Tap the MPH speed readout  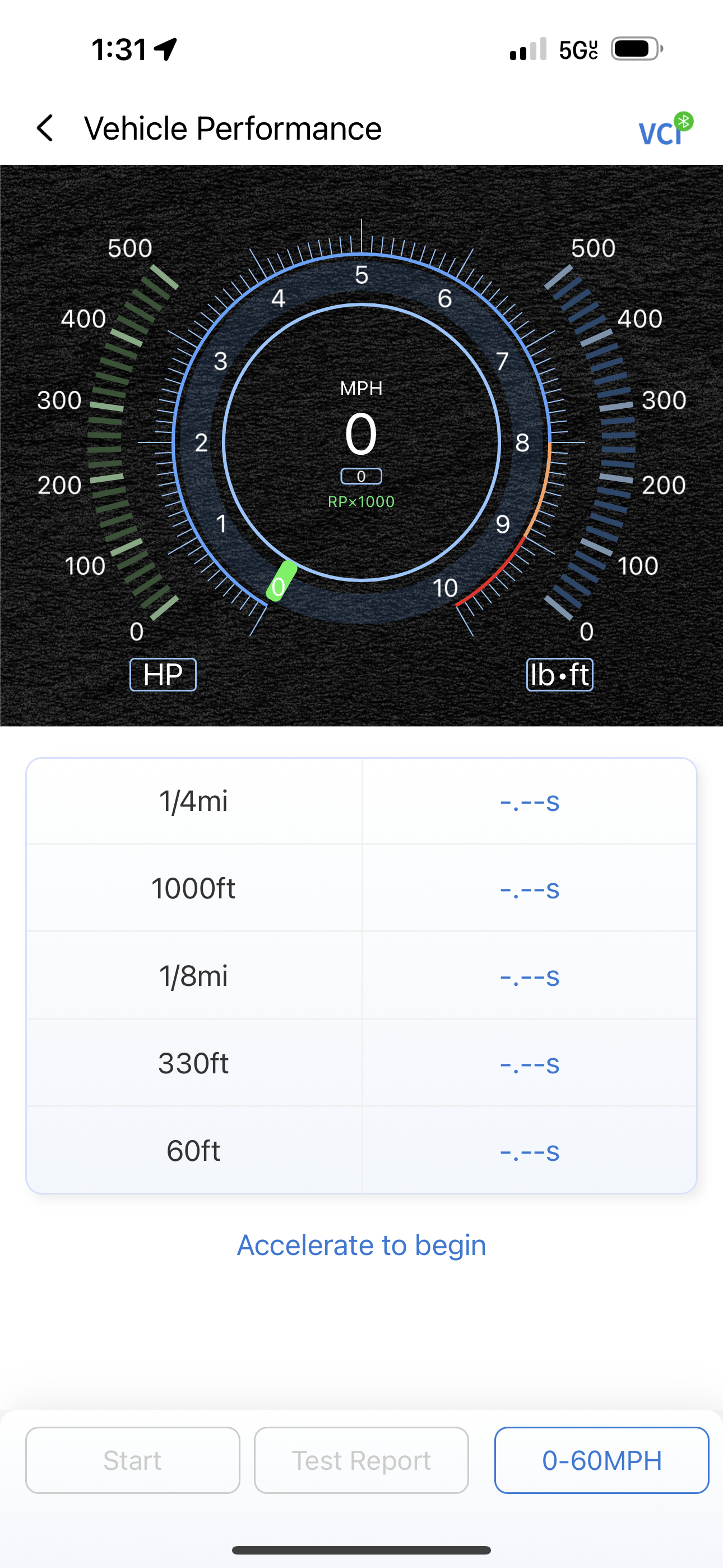tap(361, 433)
